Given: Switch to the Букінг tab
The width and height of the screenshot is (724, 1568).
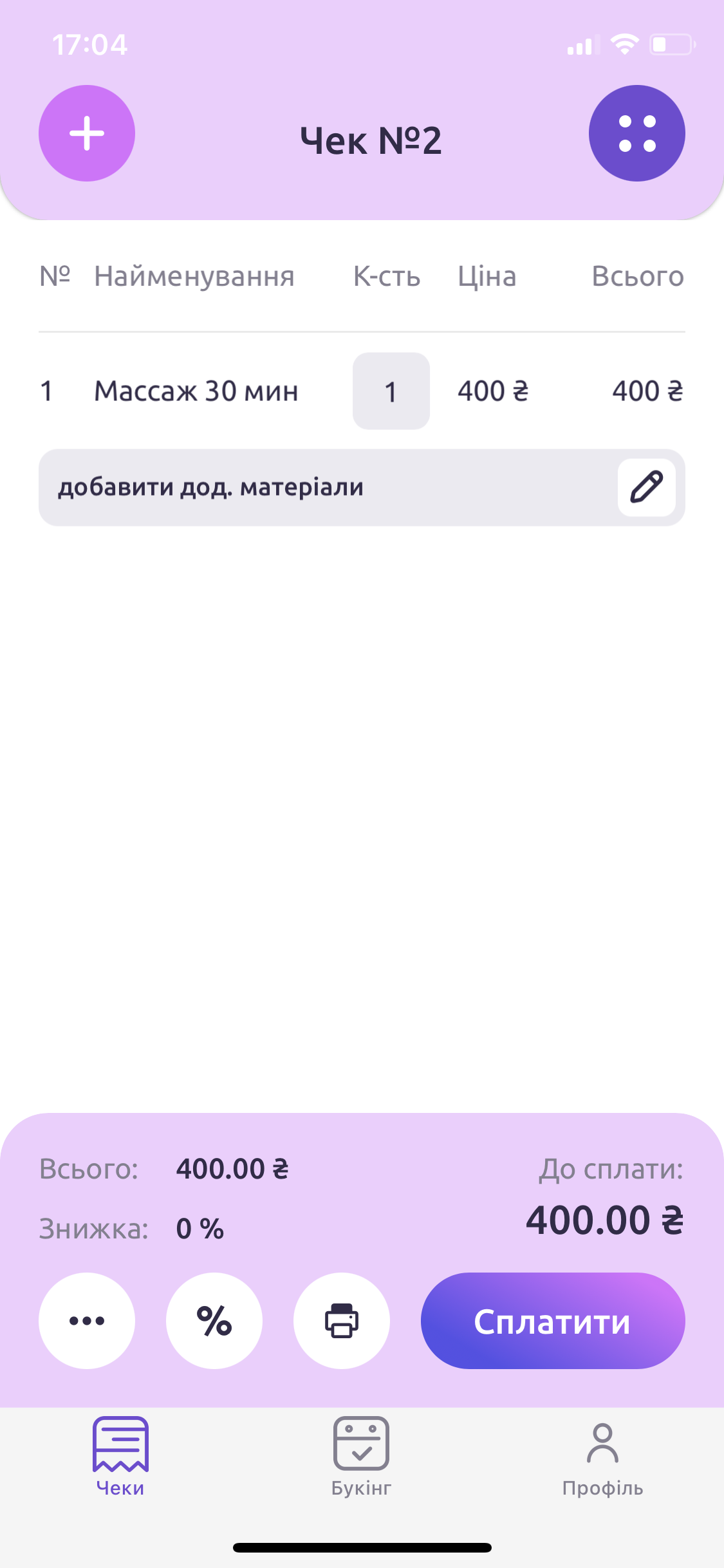Looking at the screenshot, I should [x=361, y=1457].
